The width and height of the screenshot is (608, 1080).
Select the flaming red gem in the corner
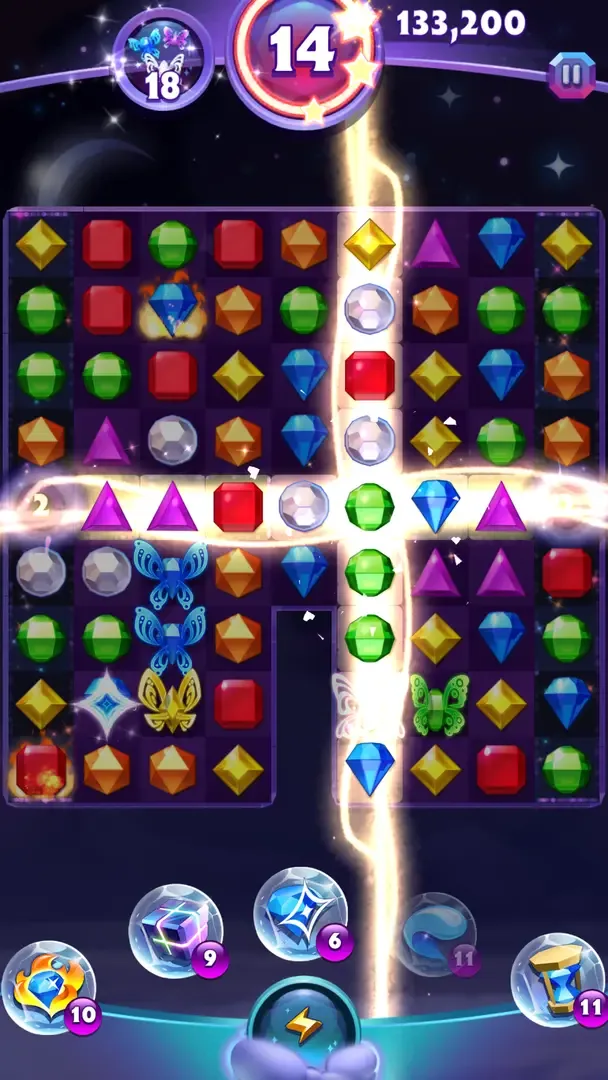click(41, 768)
